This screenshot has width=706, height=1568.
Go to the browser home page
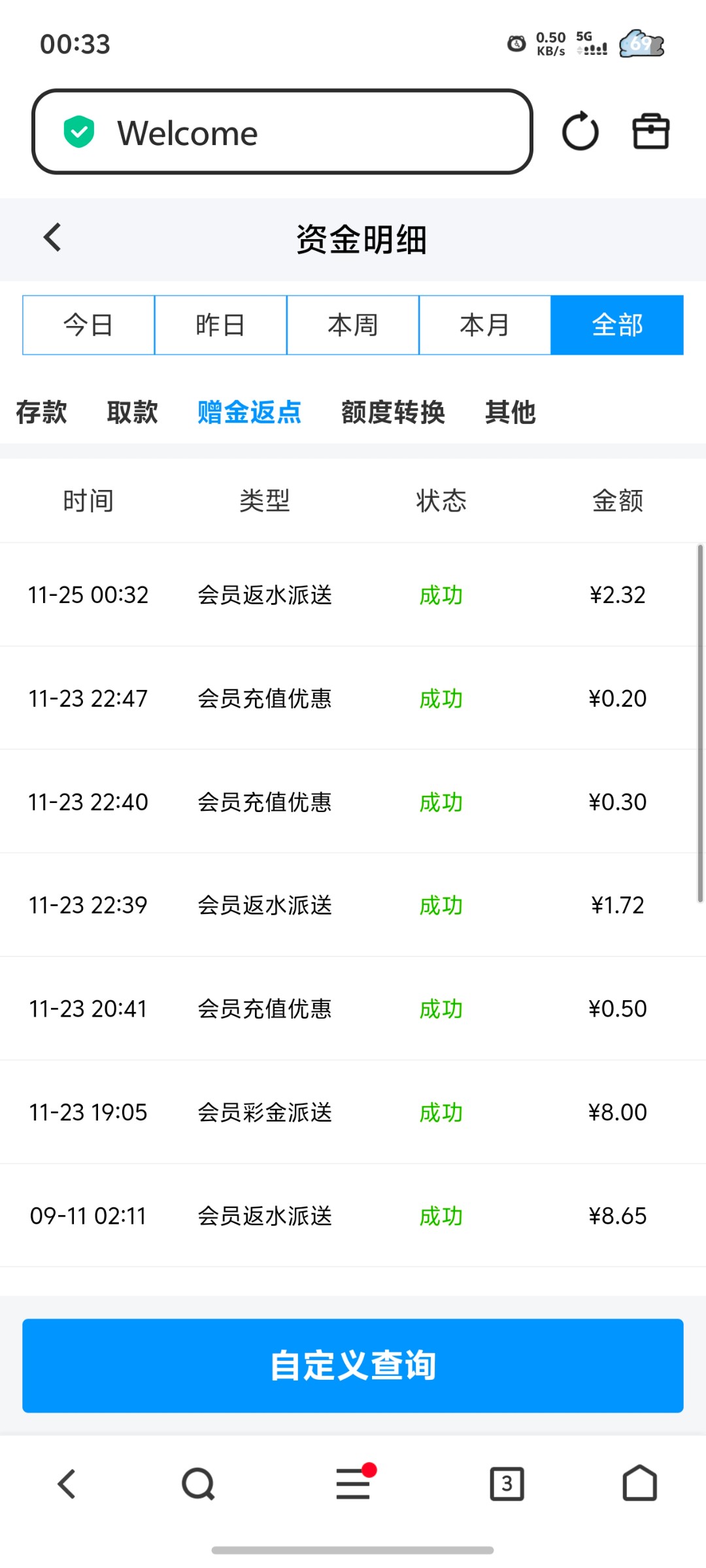639,1484
